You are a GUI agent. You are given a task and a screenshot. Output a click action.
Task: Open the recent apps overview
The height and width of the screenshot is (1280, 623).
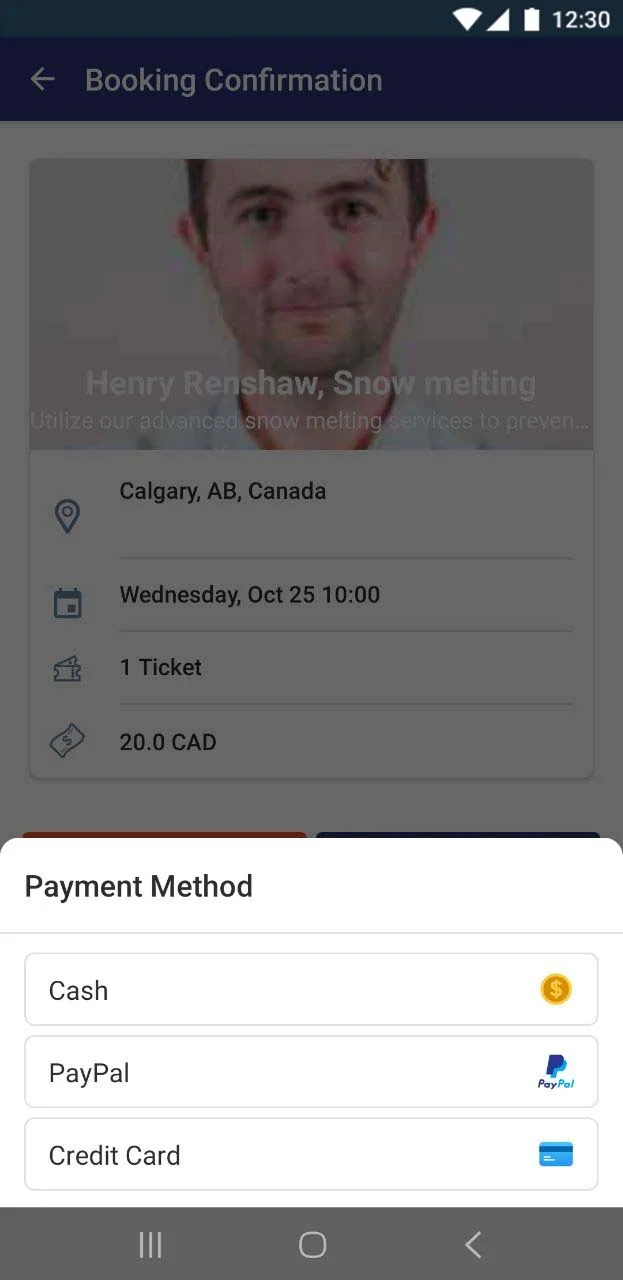150,1244
